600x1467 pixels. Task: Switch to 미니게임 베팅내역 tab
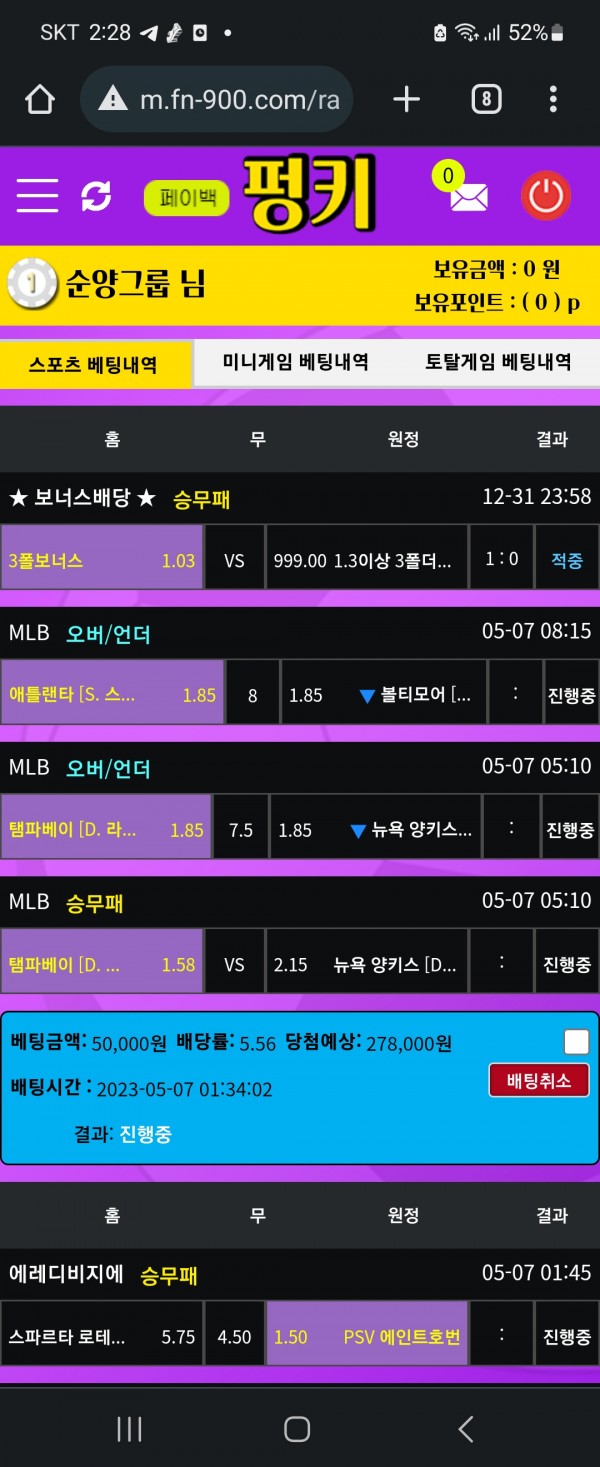[295, 362]
